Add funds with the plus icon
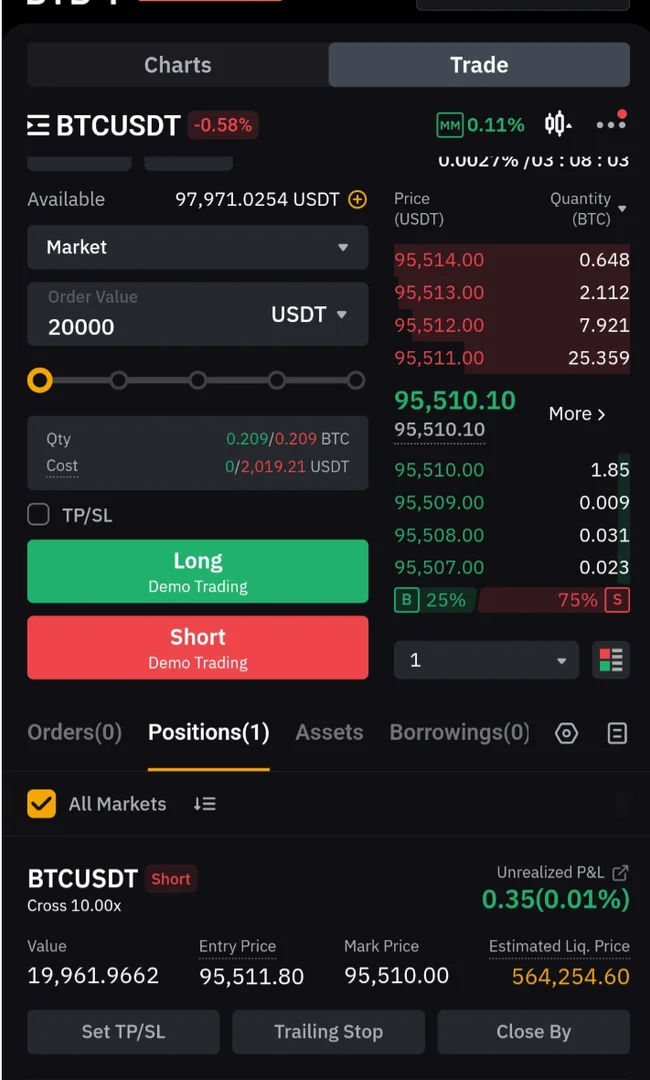The image size is (650, 1080). (x=357, y=200)
